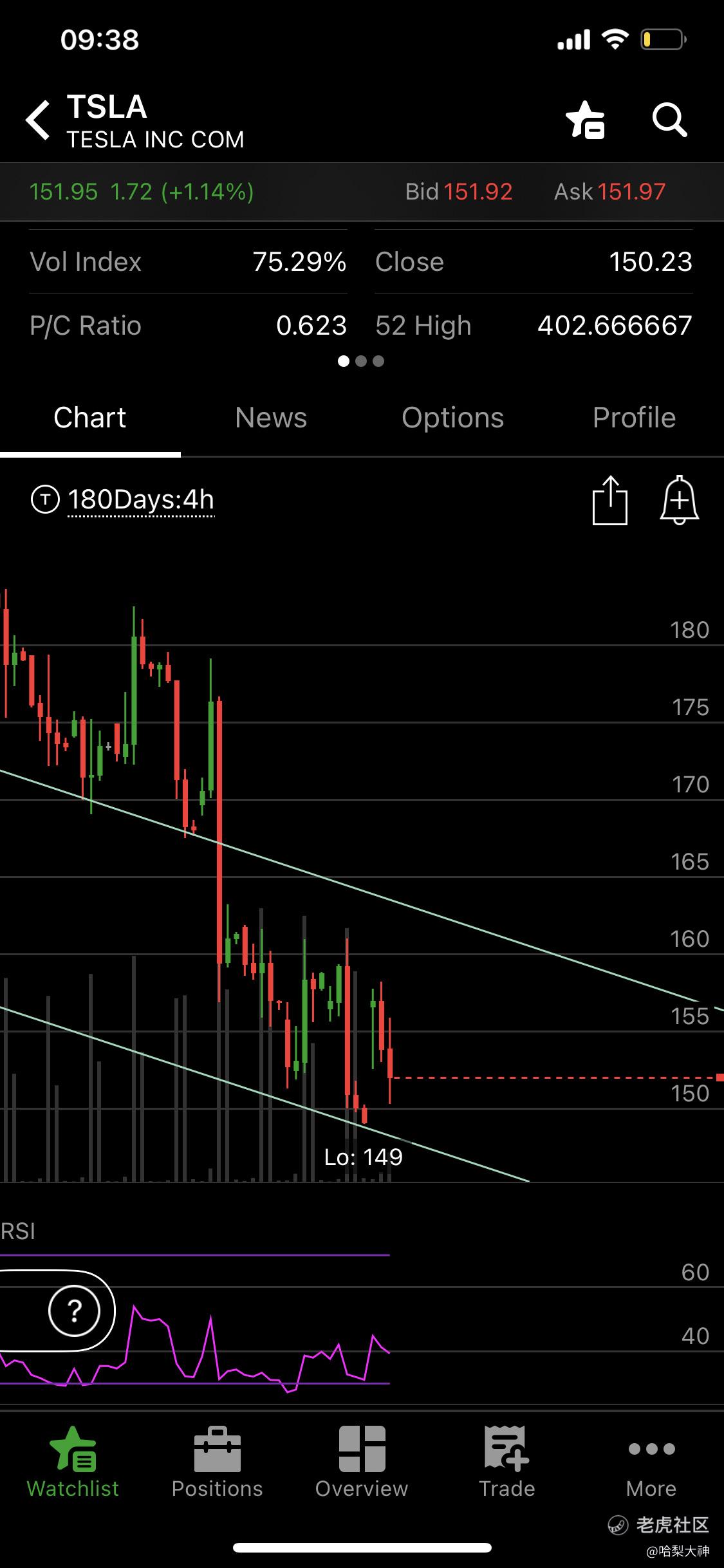
Task: Switch to the News tab
Action: (x=271, y=418)
